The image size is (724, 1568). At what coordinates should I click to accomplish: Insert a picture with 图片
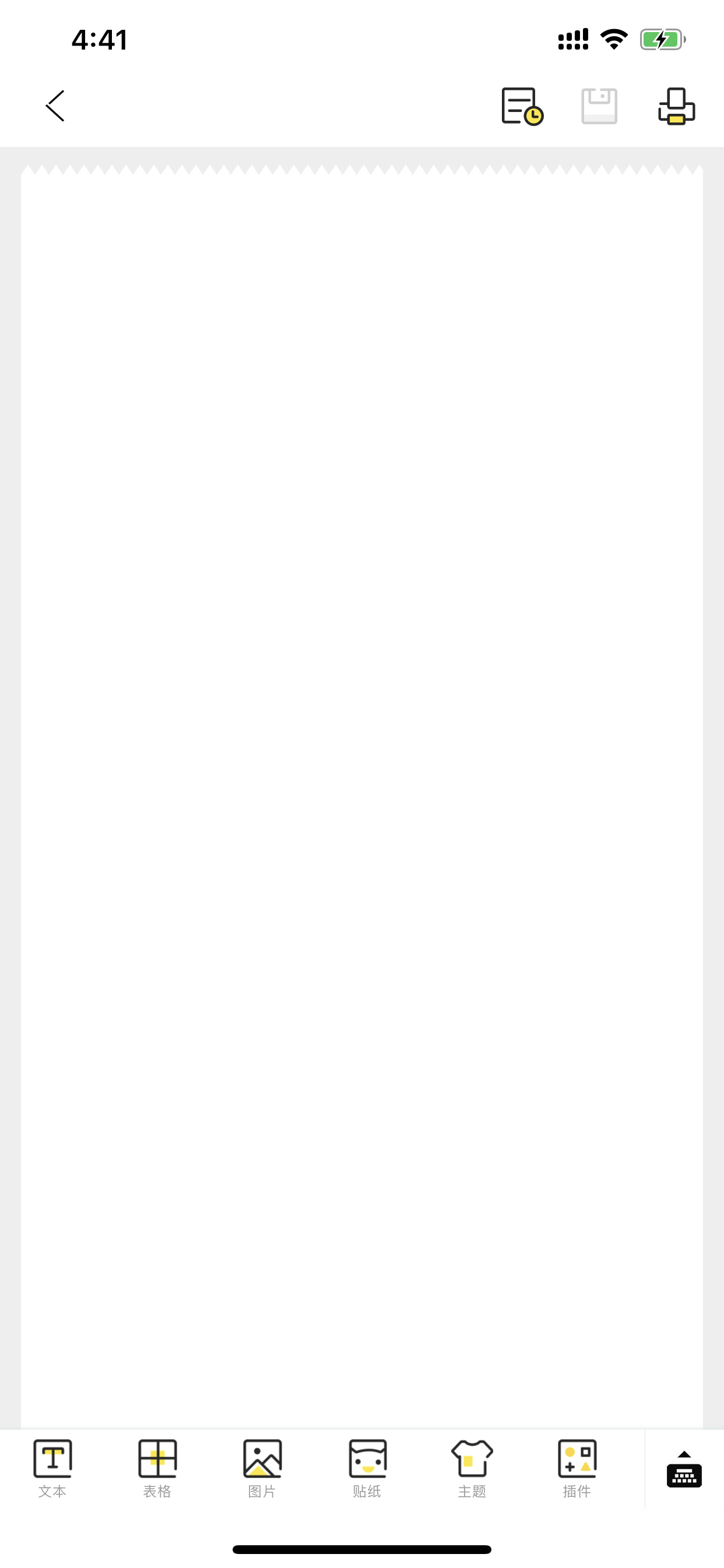(262, 1469)
